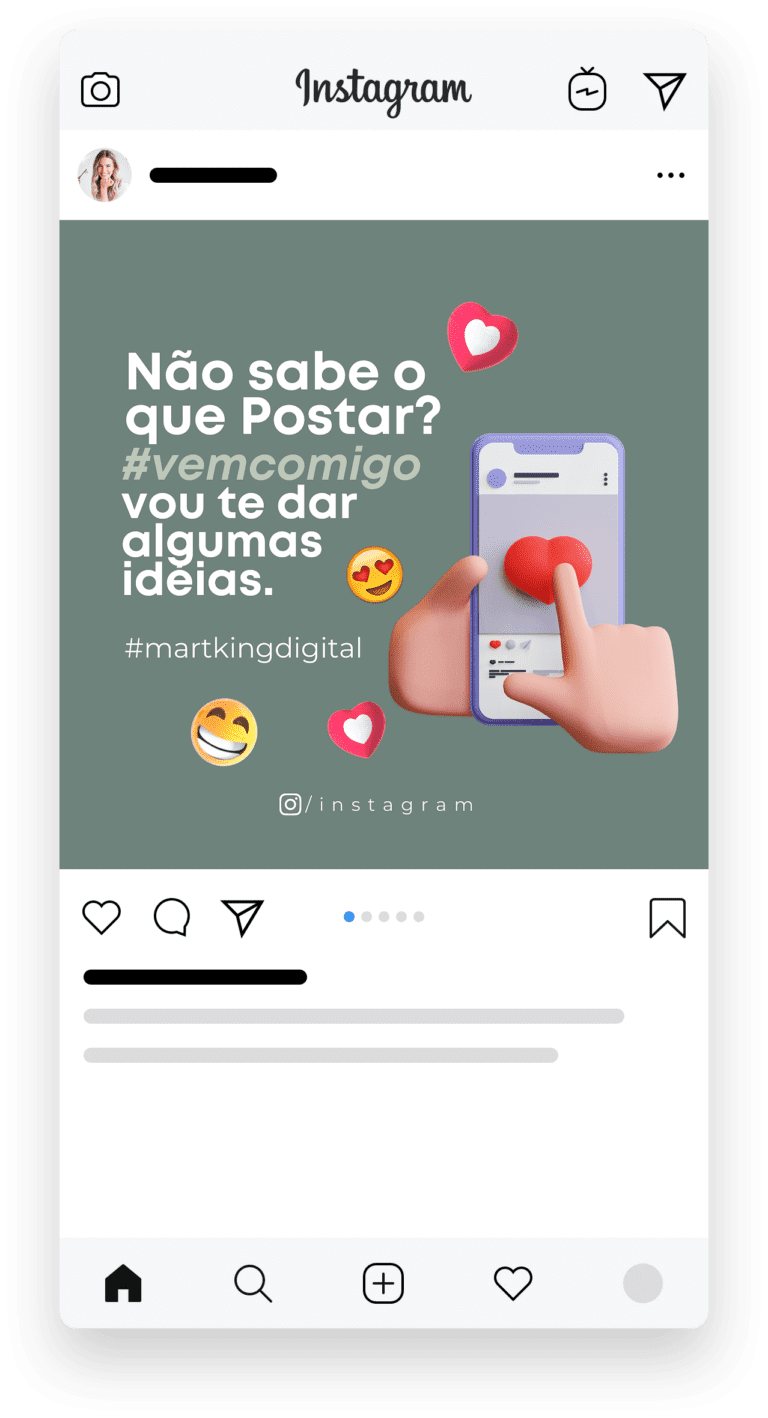Image resolution: width=768 pixels, height=1418 pixels.
Task: Tap the @instagram handle on the post image
Action: [x=378, y=803]
